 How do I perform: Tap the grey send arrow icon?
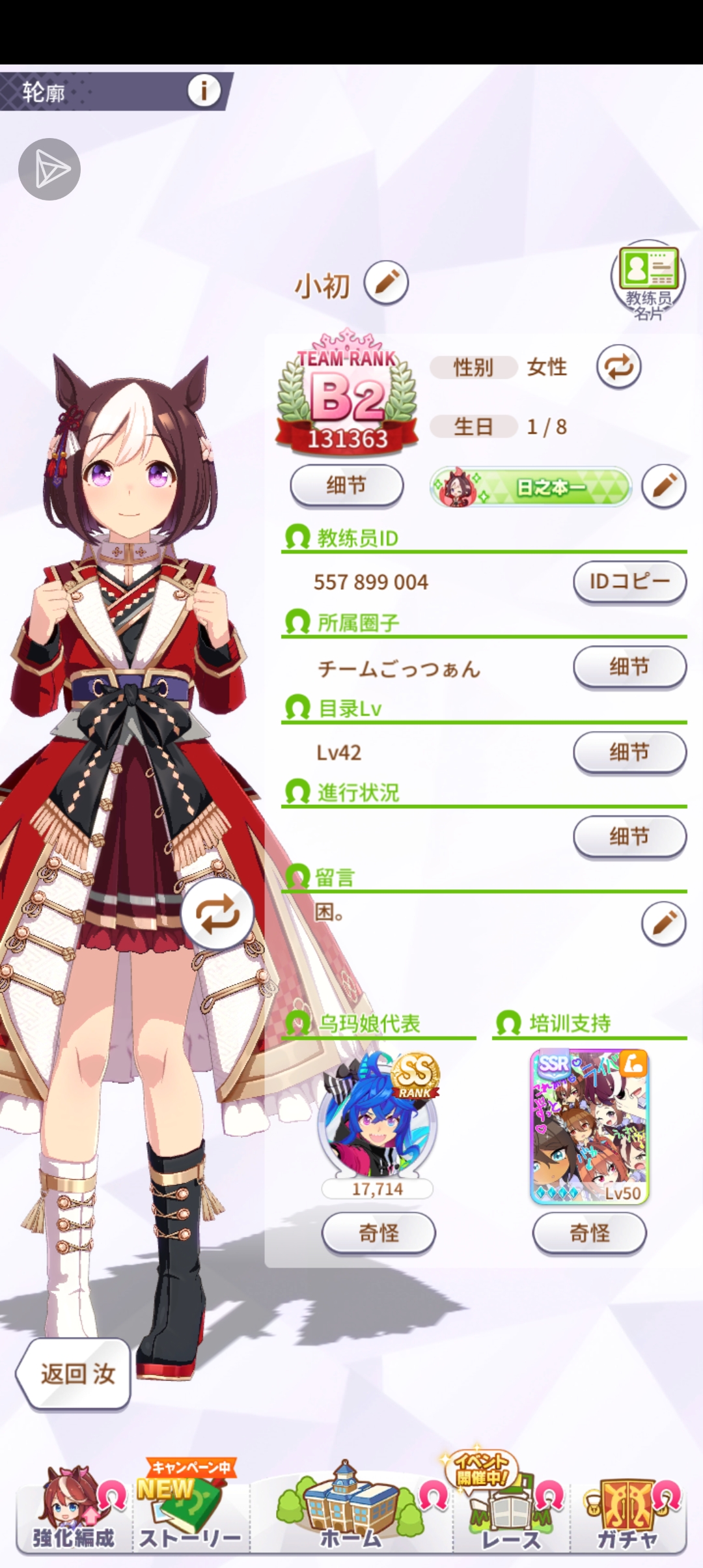point(49,169)
